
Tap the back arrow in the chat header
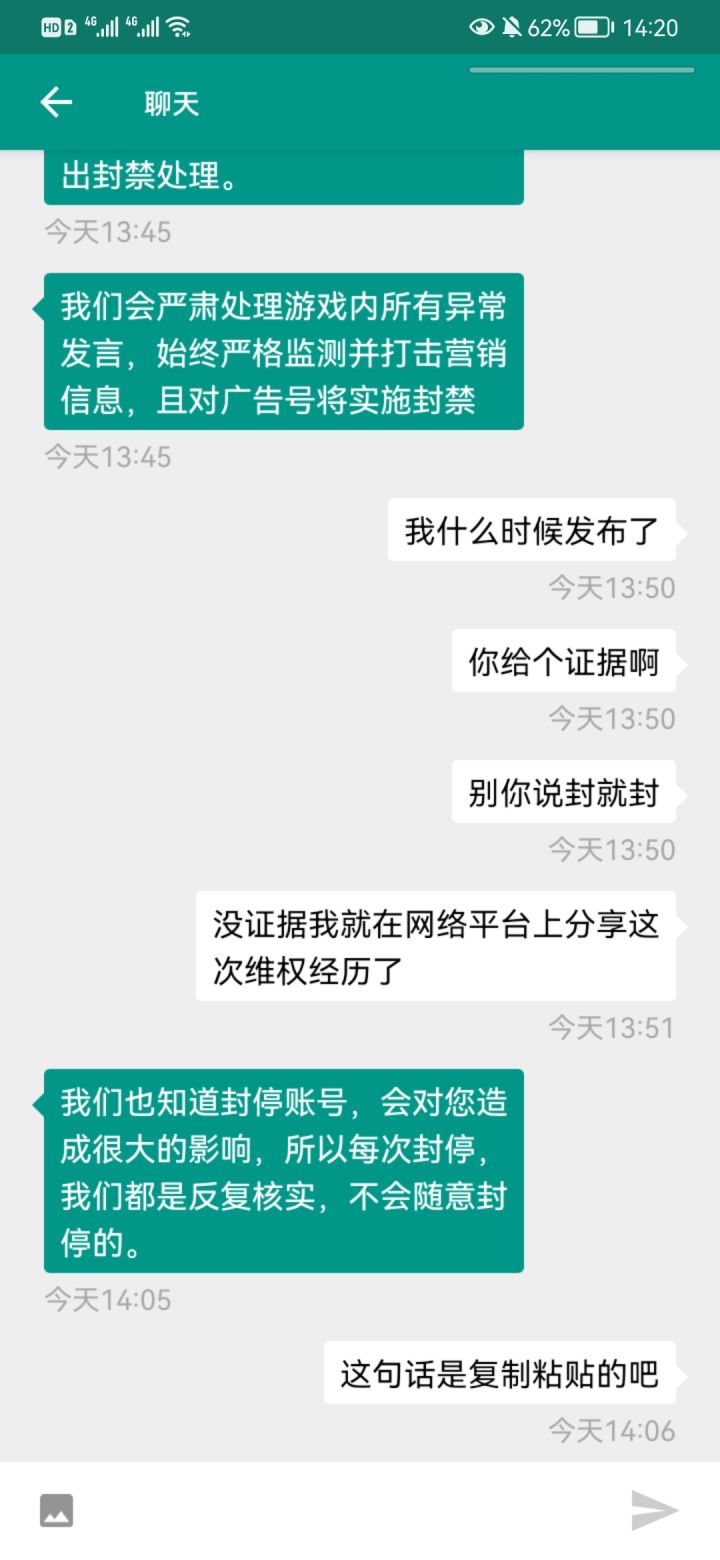pos(57,102)
